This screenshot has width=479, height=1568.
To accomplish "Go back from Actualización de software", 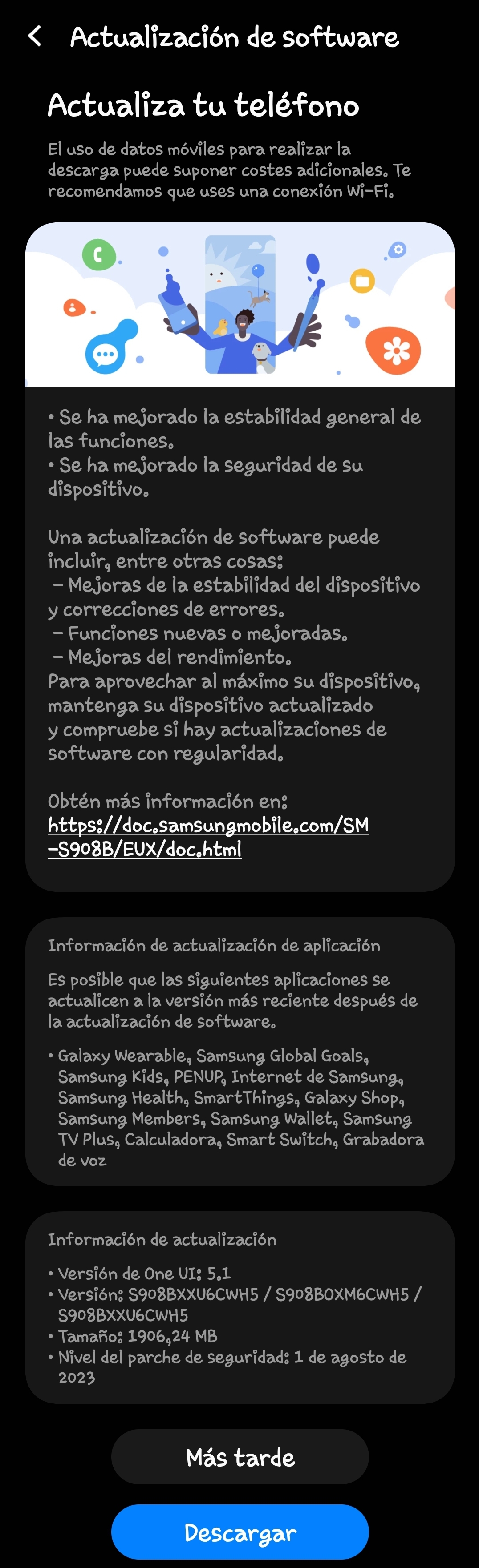I will [35, 36].
